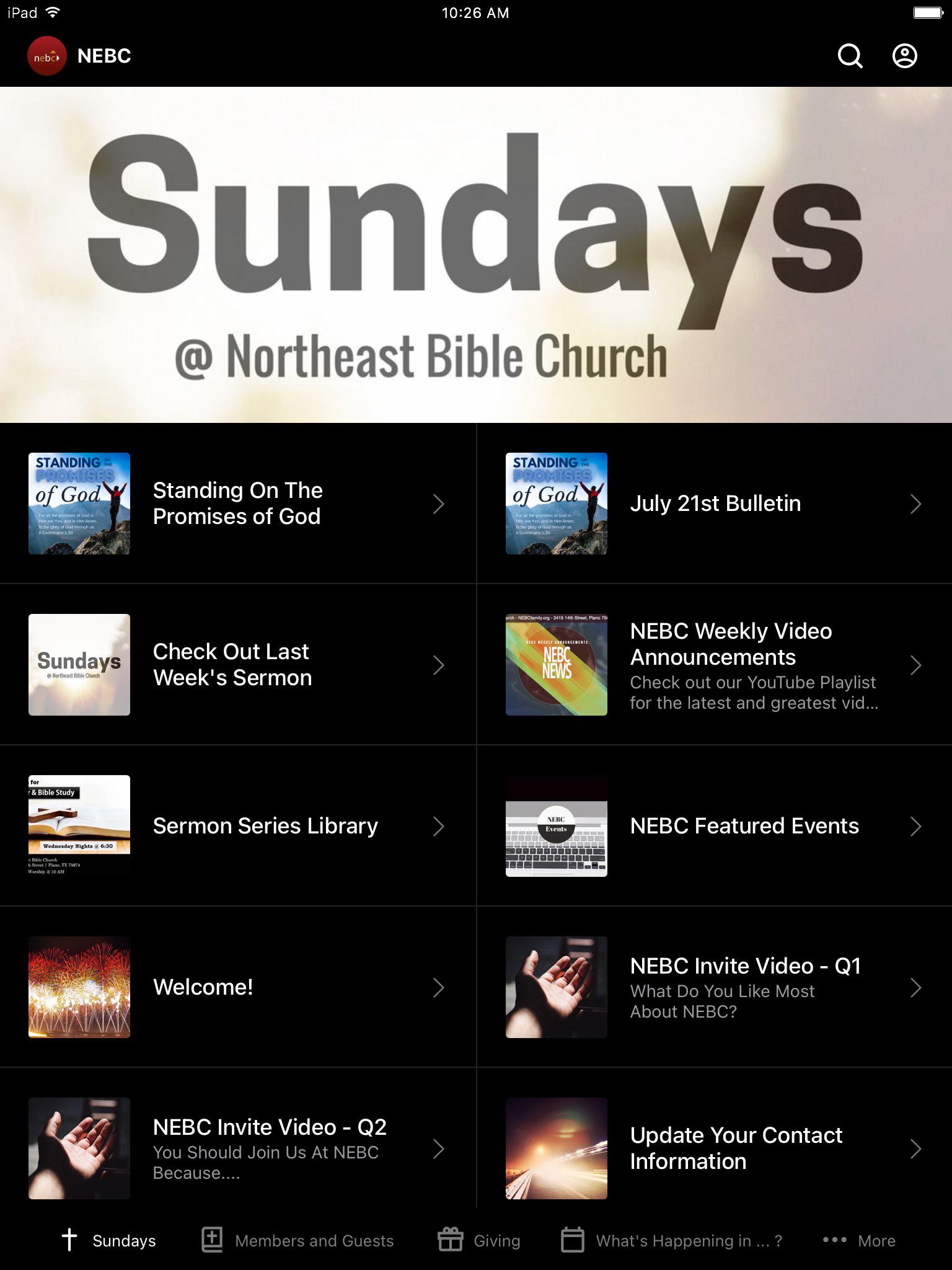Image resolution: width=952 pixels, height=1270 pixels.
Task: Switch to the Sundays tab
Action: point(109,1240)
